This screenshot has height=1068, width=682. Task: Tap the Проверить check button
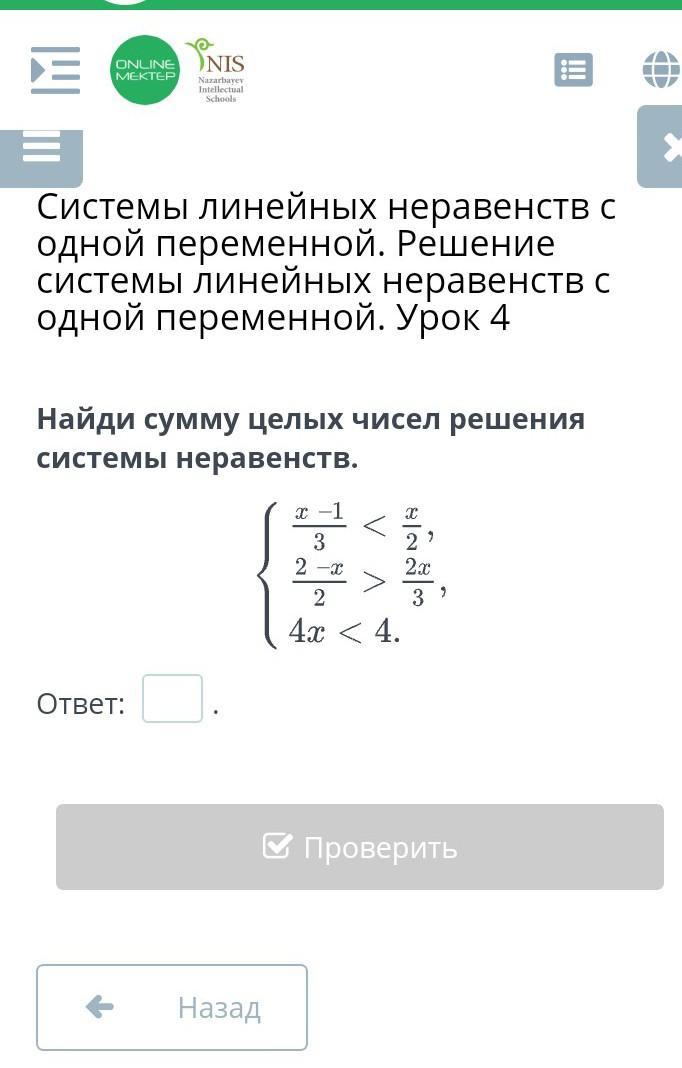coord(360,847)
